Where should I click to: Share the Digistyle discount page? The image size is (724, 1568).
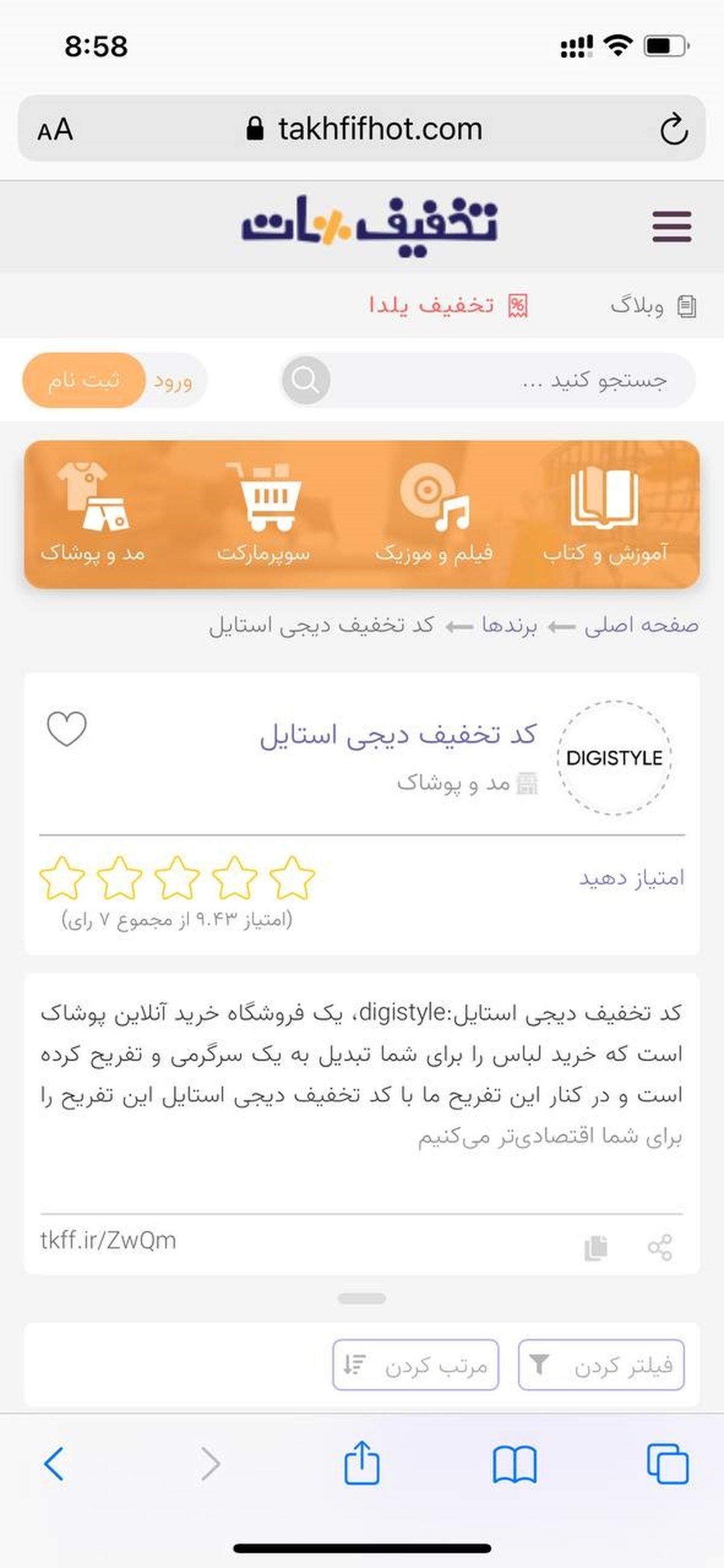(660, 1248)
